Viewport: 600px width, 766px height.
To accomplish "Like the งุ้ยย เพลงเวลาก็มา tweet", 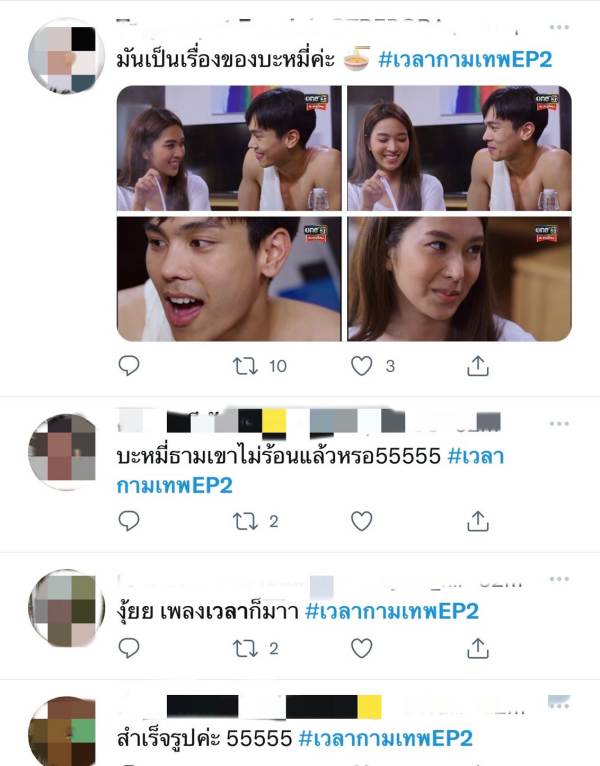I will 362,648.
